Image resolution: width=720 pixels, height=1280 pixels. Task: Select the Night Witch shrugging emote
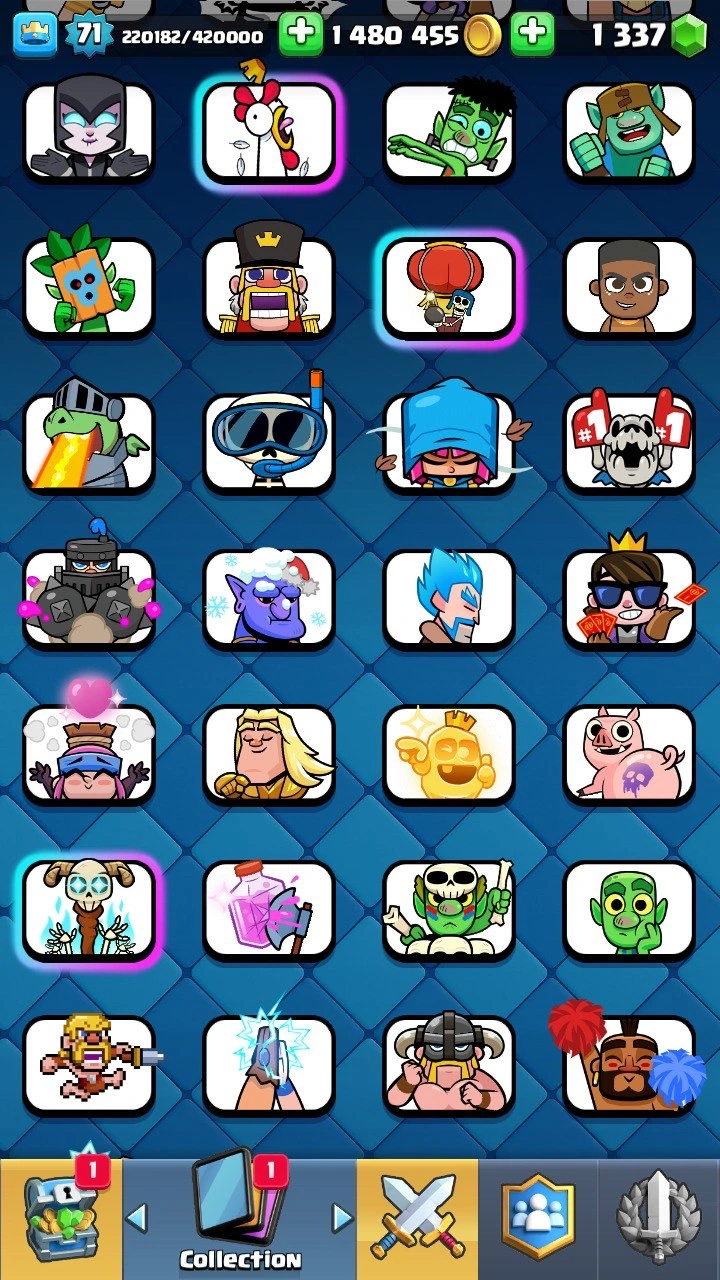pyautogui.click(x=89, y=132)
